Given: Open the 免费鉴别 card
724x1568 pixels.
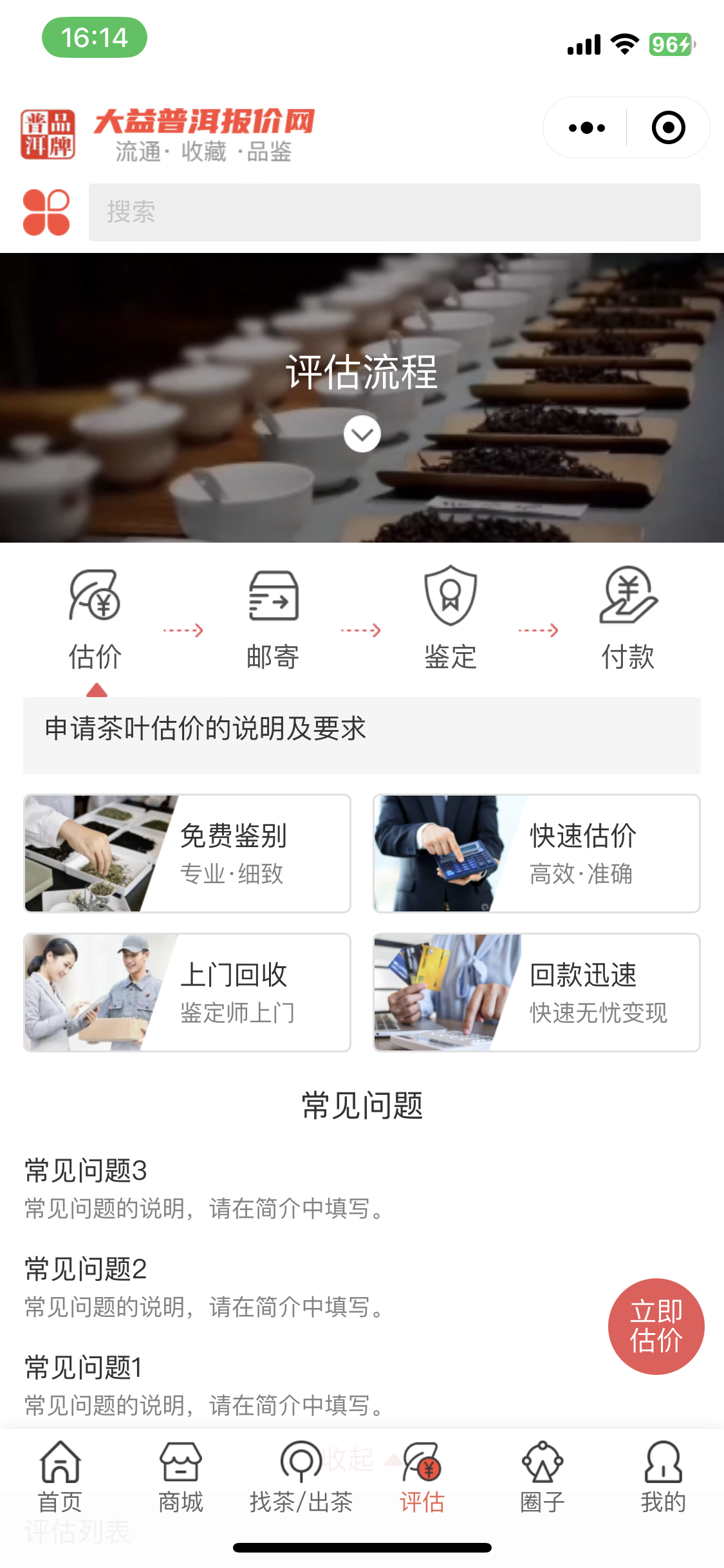Looking at the screenshot, I should click(187, 853).
